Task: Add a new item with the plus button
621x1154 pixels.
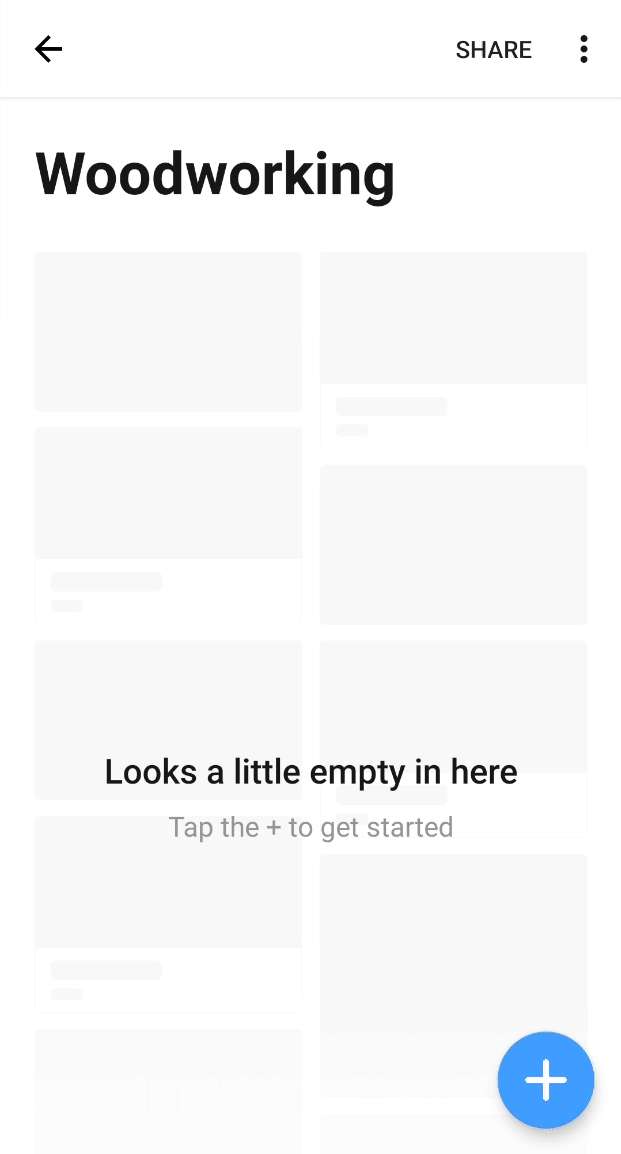Action: pos(546,1080)
